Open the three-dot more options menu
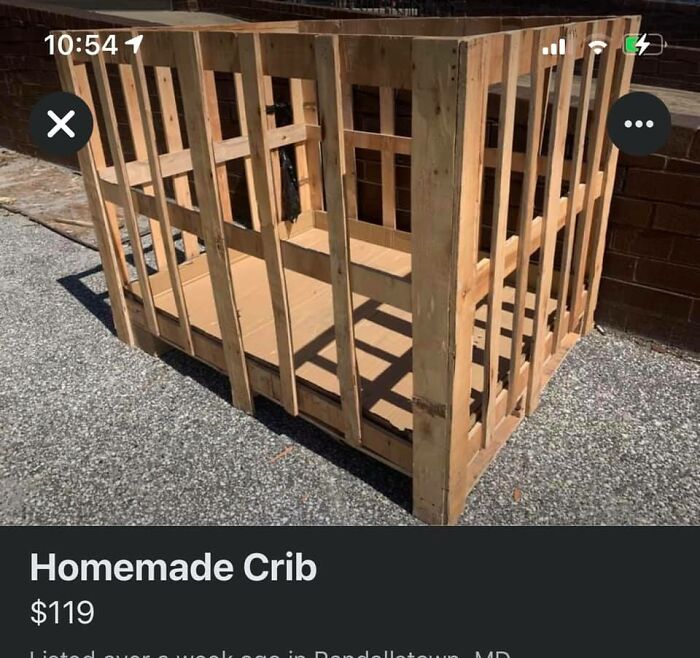Image resolution: width=700 pixels, height=658 pixels. point(638,124)
